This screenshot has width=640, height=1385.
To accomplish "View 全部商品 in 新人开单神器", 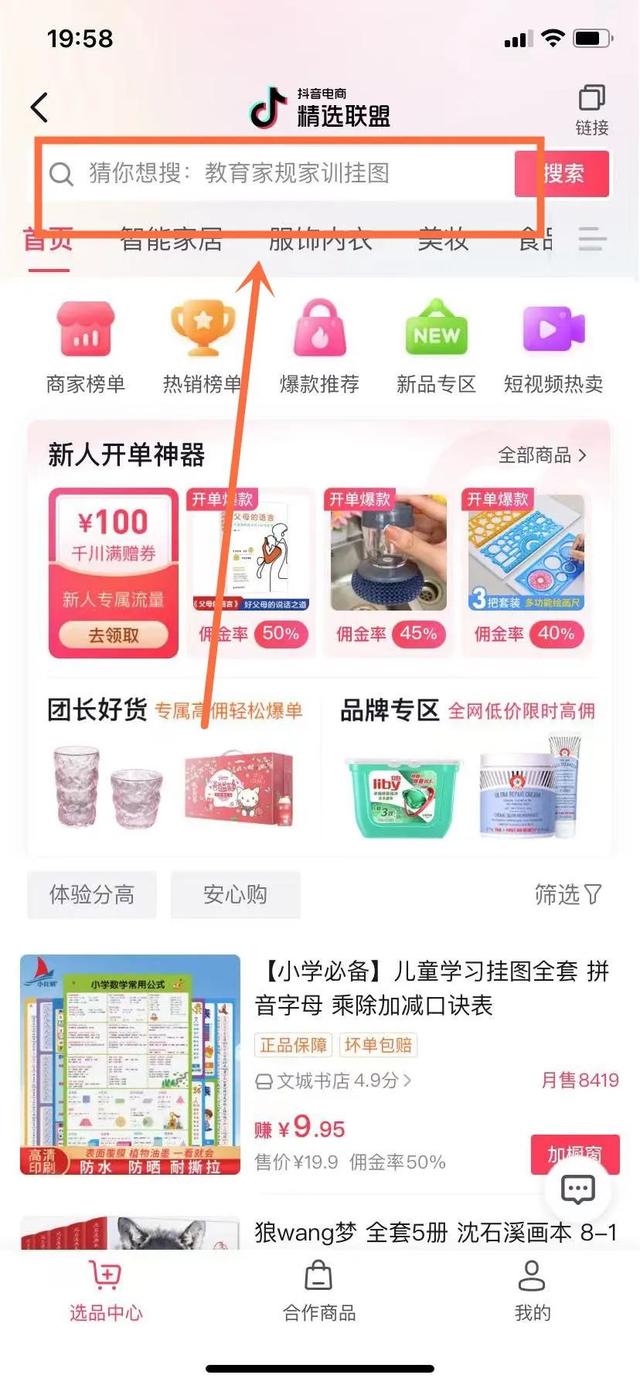I will [x=543, y=455].
